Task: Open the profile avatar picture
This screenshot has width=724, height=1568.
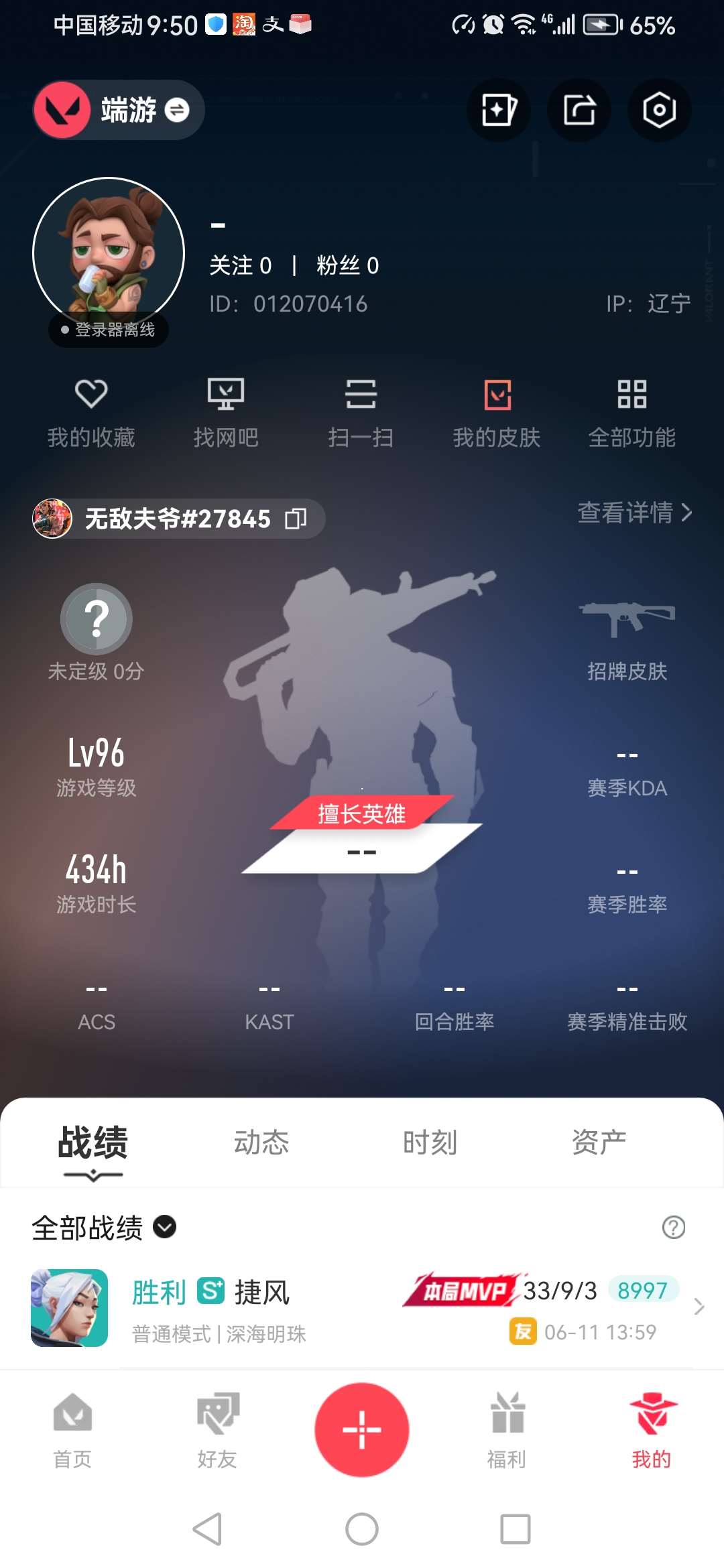Action: 109,253
